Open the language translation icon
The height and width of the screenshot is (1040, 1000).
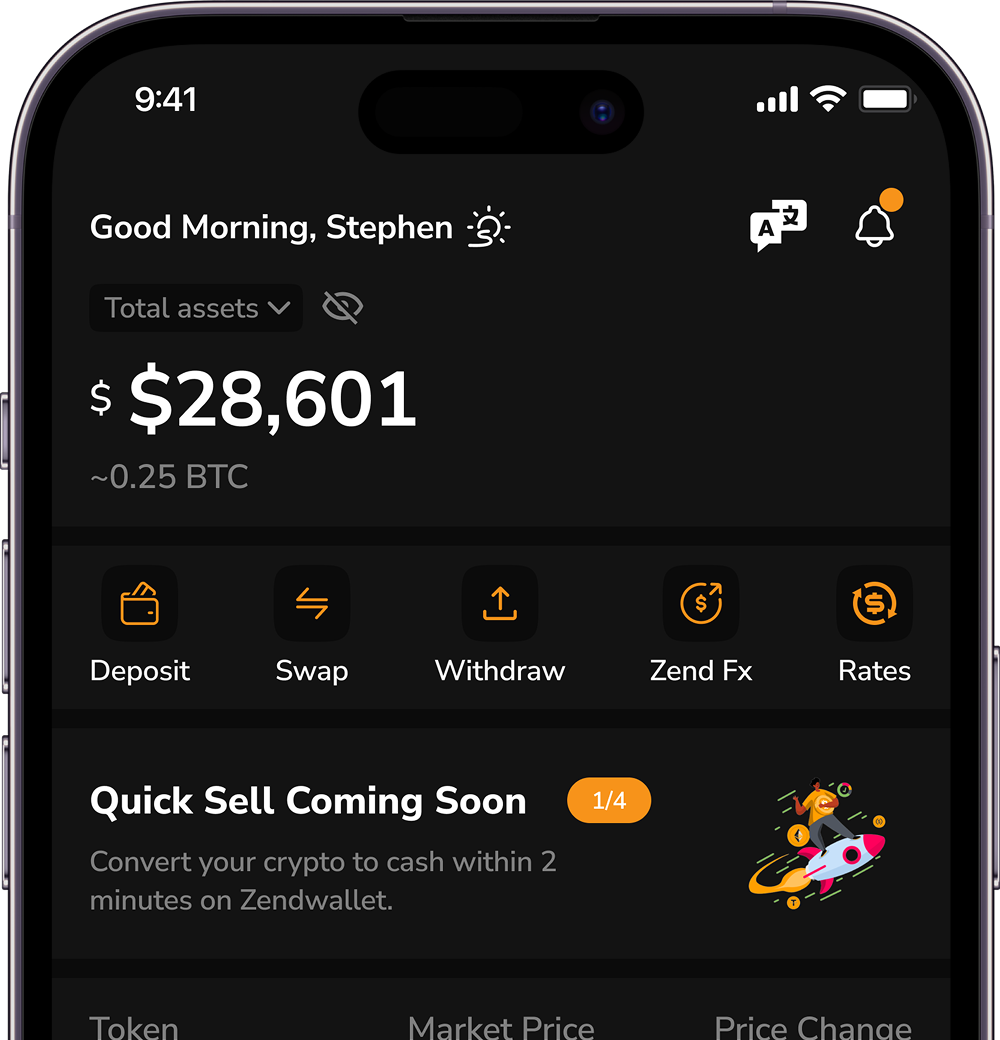pyautogui.click(x=778, y=226)
